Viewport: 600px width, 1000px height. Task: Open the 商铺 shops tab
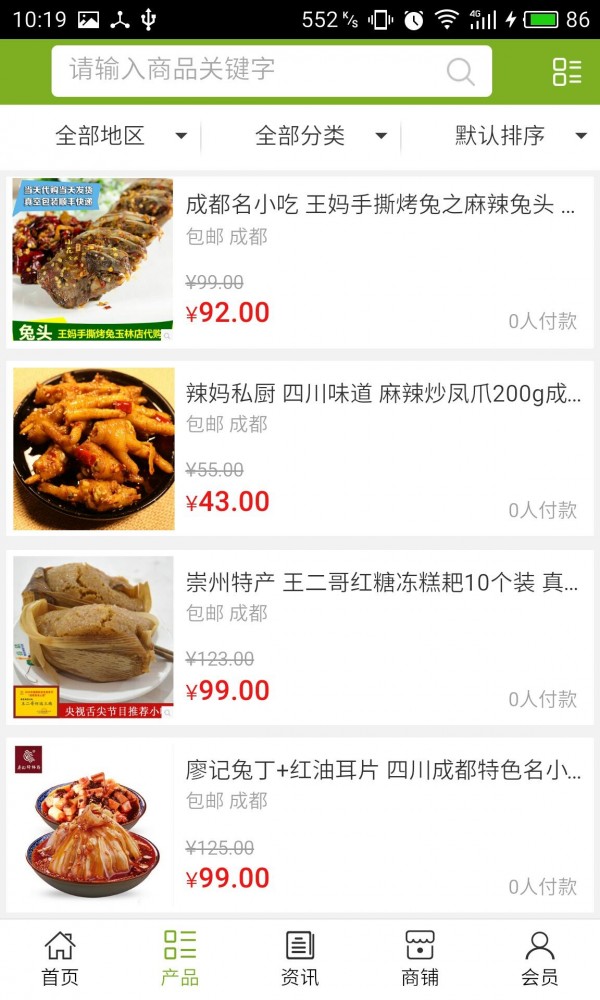(x=420, y=958)
